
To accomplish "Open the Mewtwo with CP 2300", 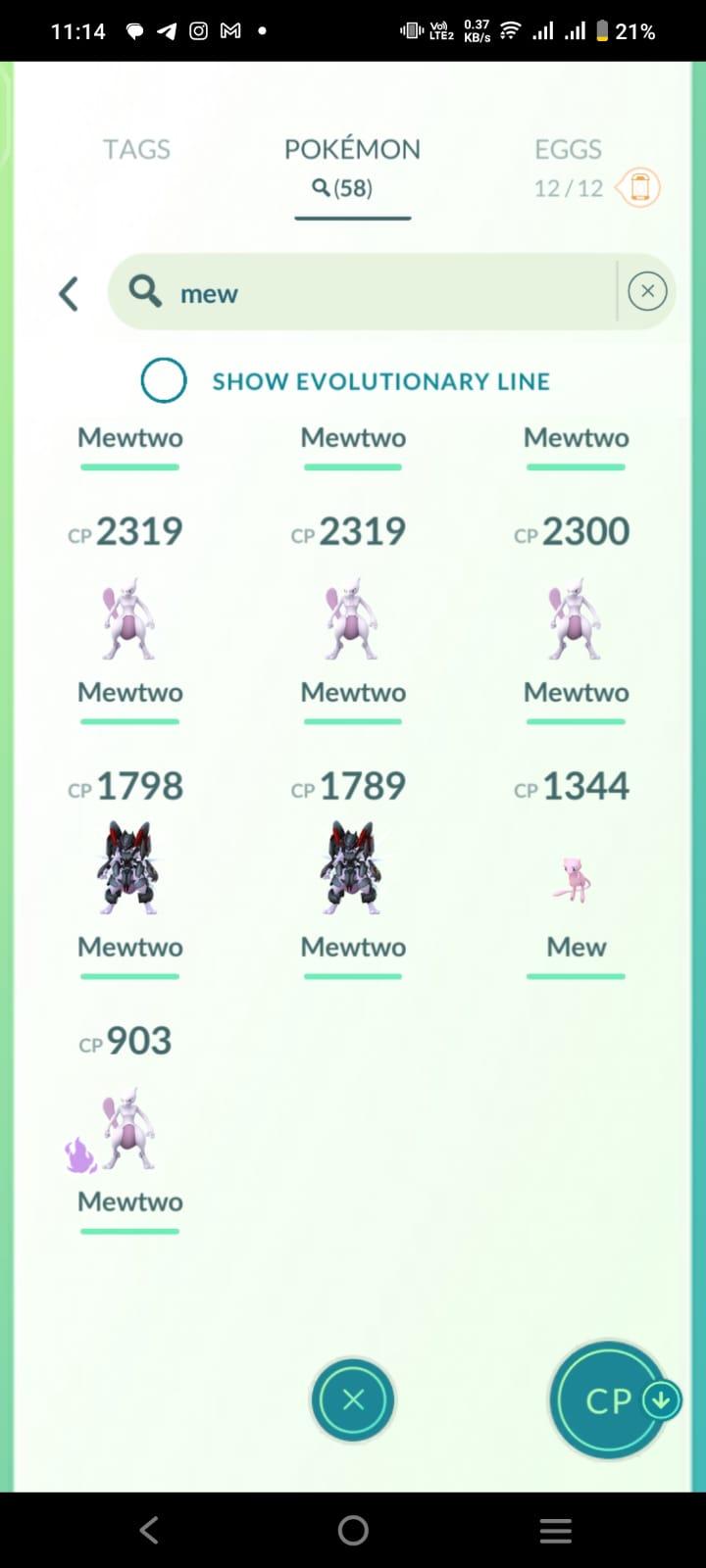I will (x=576, y=619).
